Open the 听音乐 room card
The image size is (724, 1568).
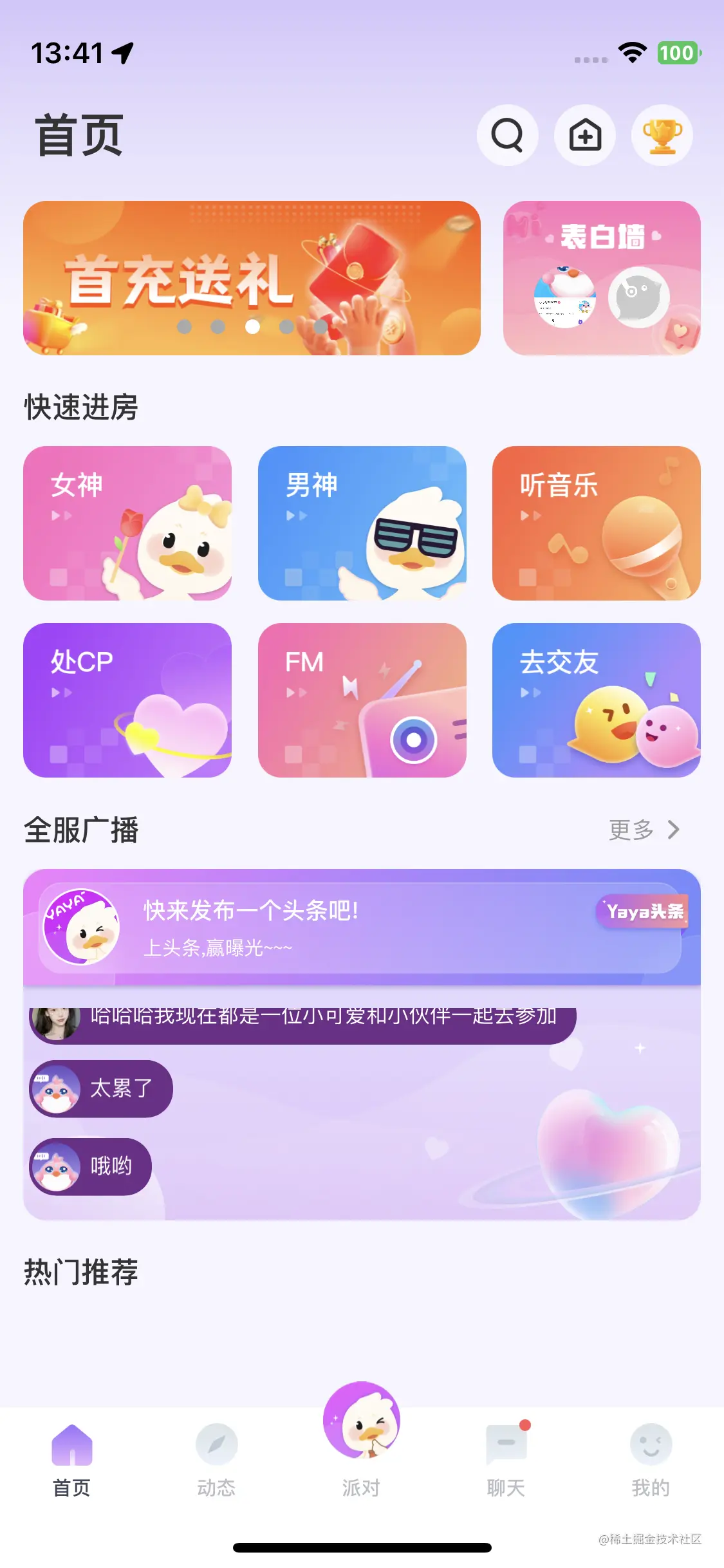pos(596,523)
